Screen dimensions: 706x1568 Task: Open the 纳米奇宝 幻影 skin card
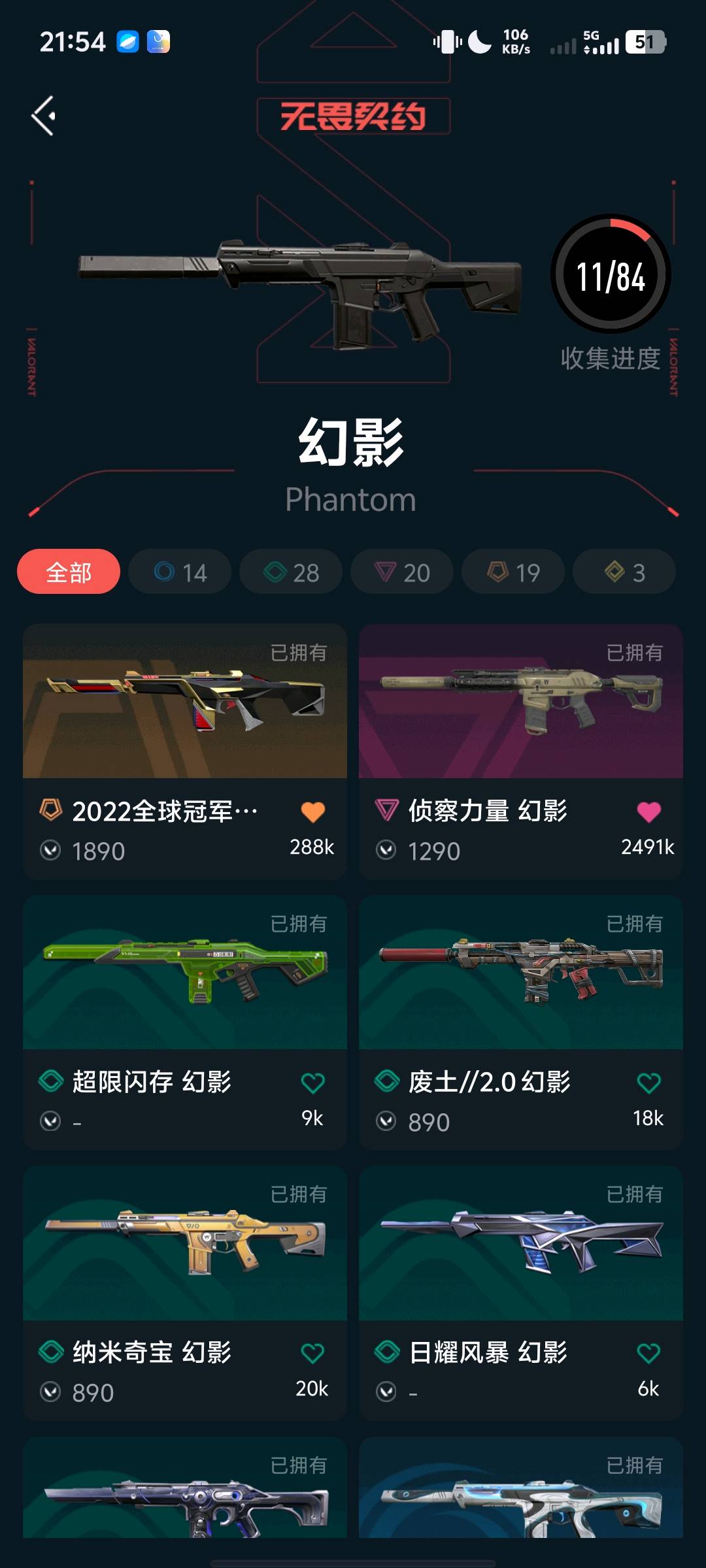click(x=185, y=1294)
